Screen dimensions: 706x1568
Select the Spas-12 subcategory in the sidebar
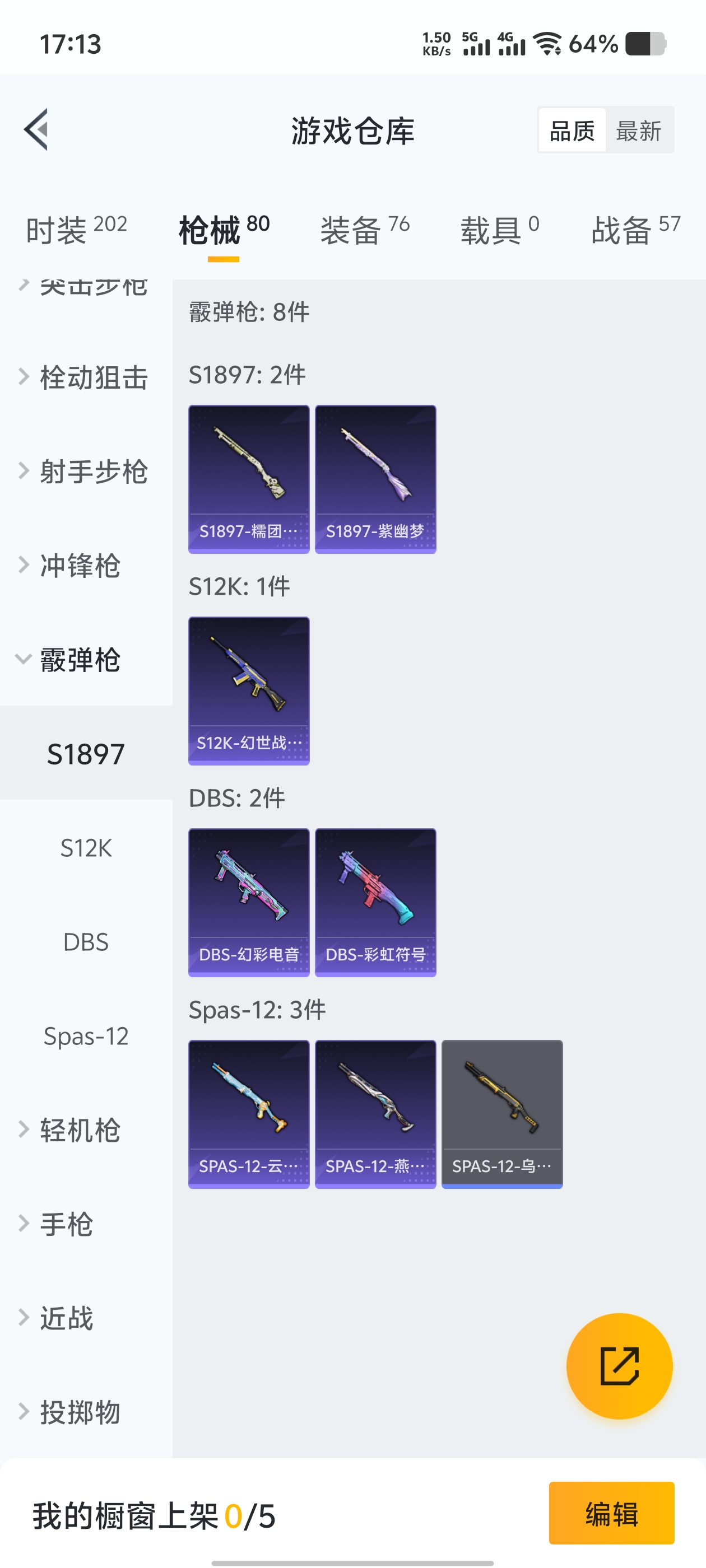pyautogui.click(x=86, y=1036)
